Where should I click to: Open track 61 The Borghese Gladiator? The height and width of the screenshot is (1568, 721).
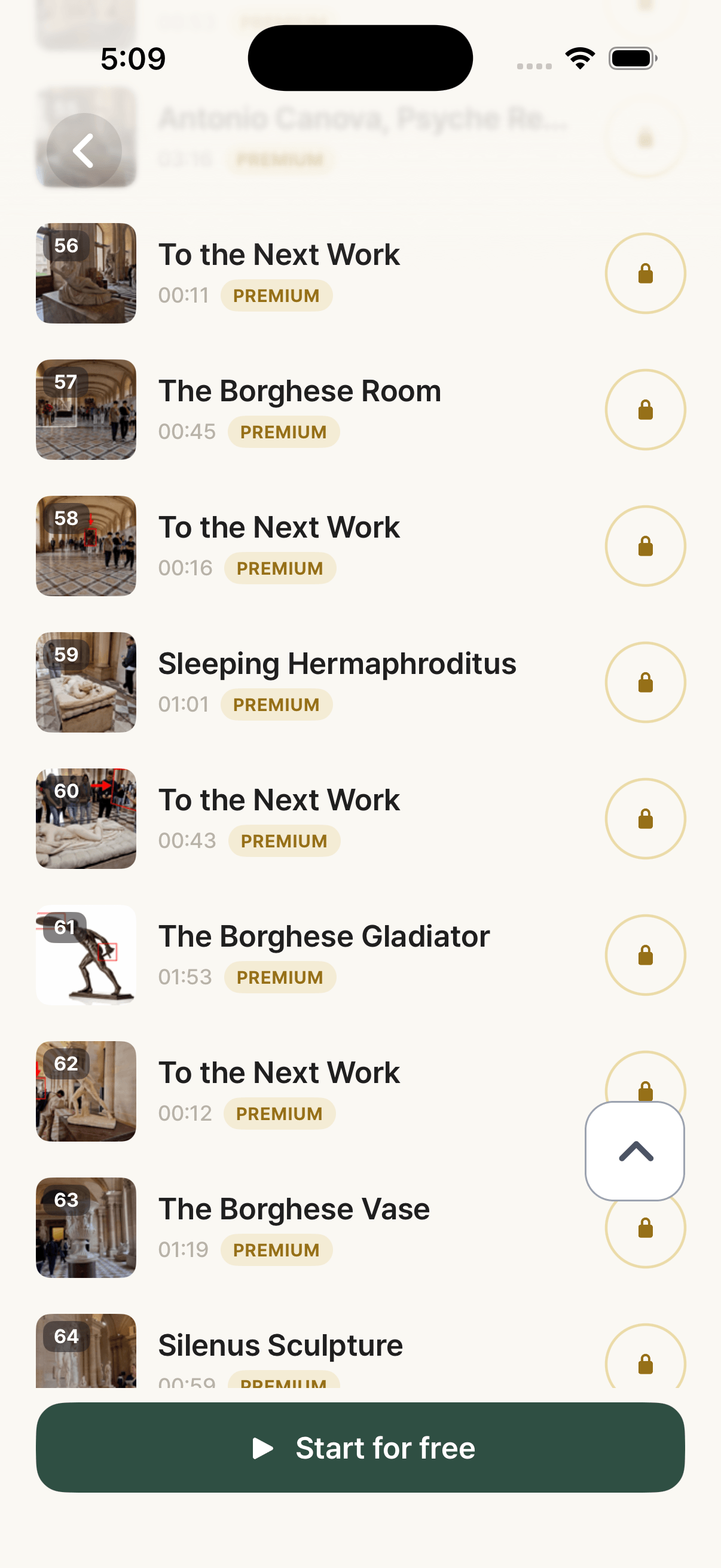tap(360, 955)
